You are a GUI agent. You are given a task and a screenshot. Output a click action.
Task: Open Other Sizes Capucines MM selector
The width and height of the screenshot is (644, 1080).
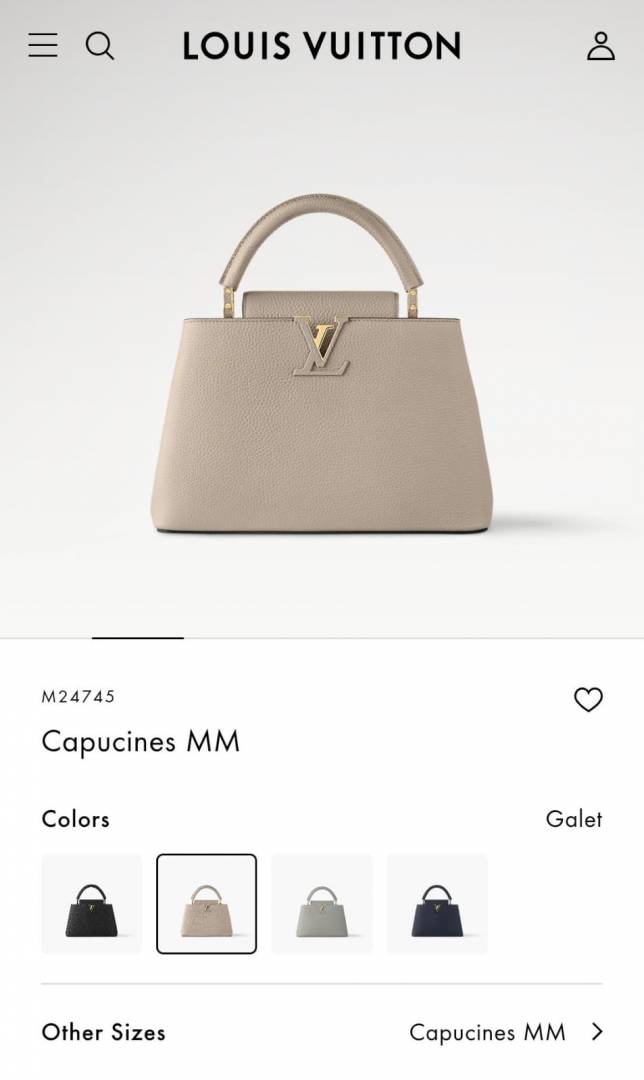pos(505,1032)
